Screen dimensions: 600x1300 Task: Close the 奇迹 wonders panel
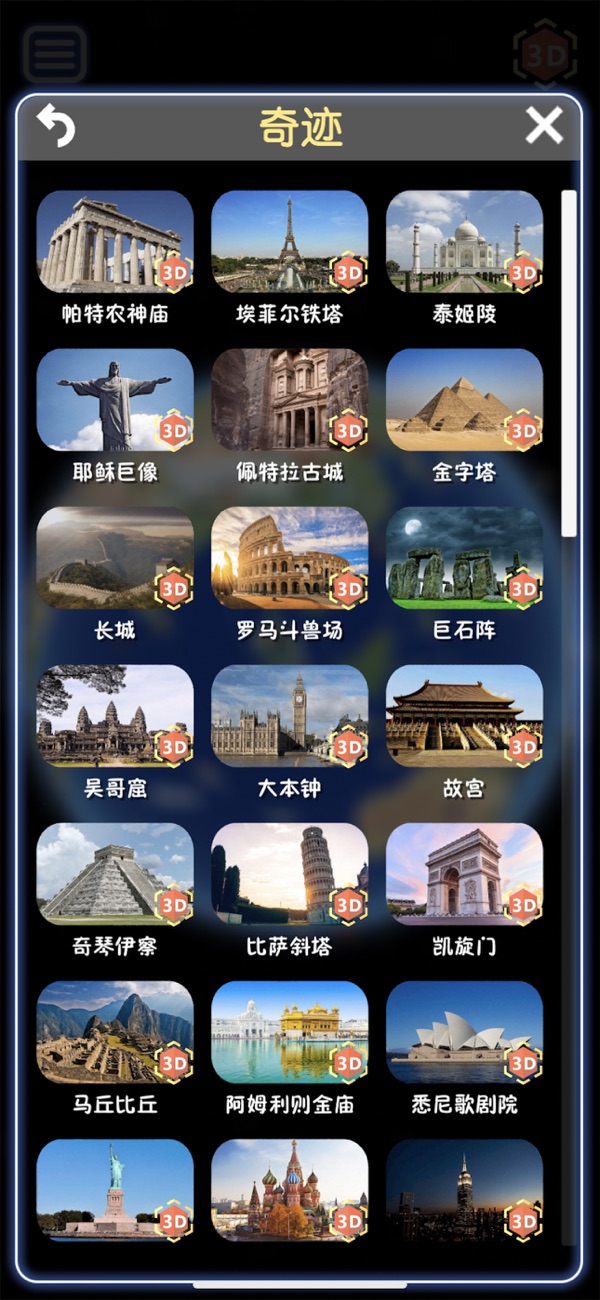pos(544,126)
